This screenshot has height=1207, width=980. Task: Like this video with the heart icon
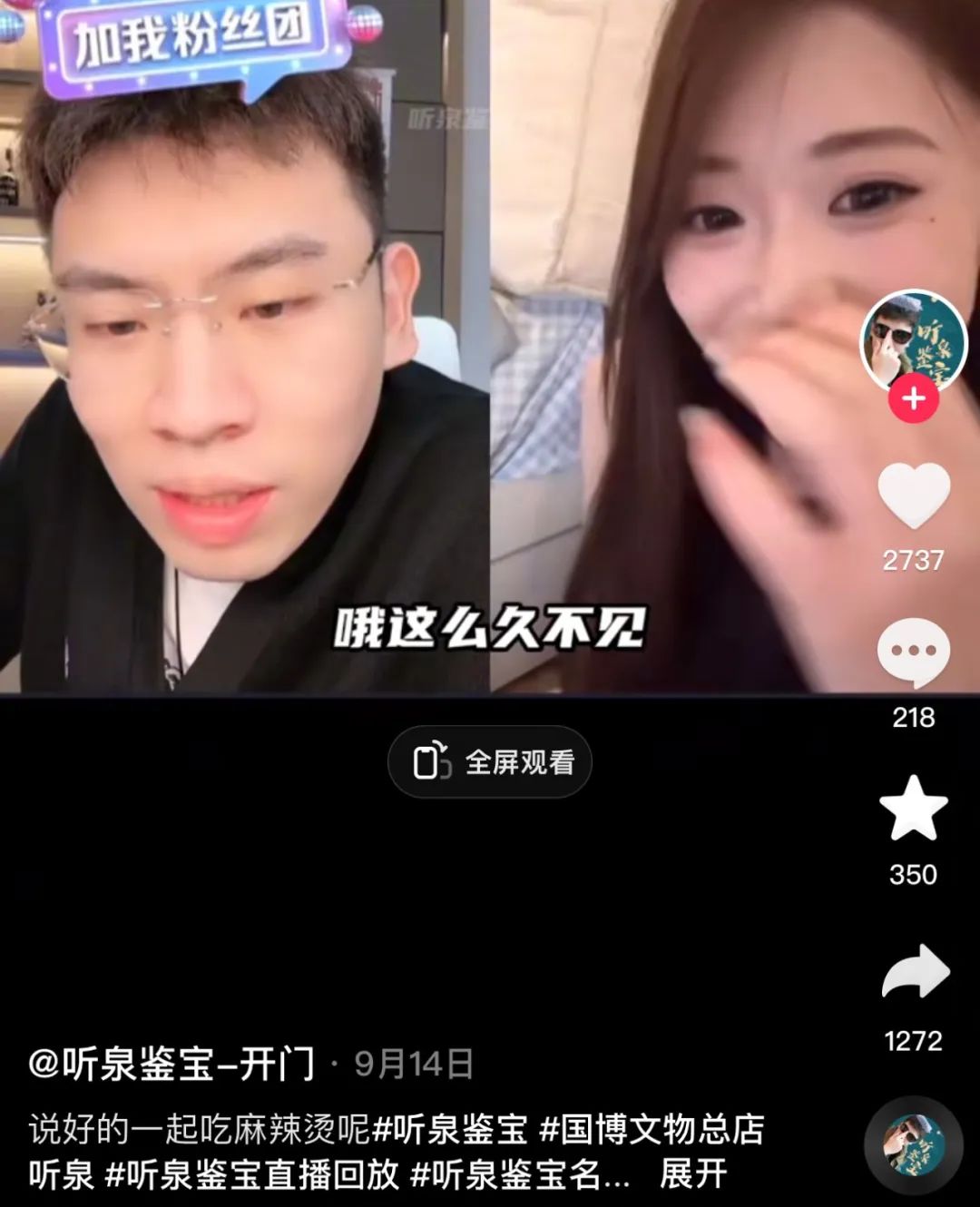point(913,495)
